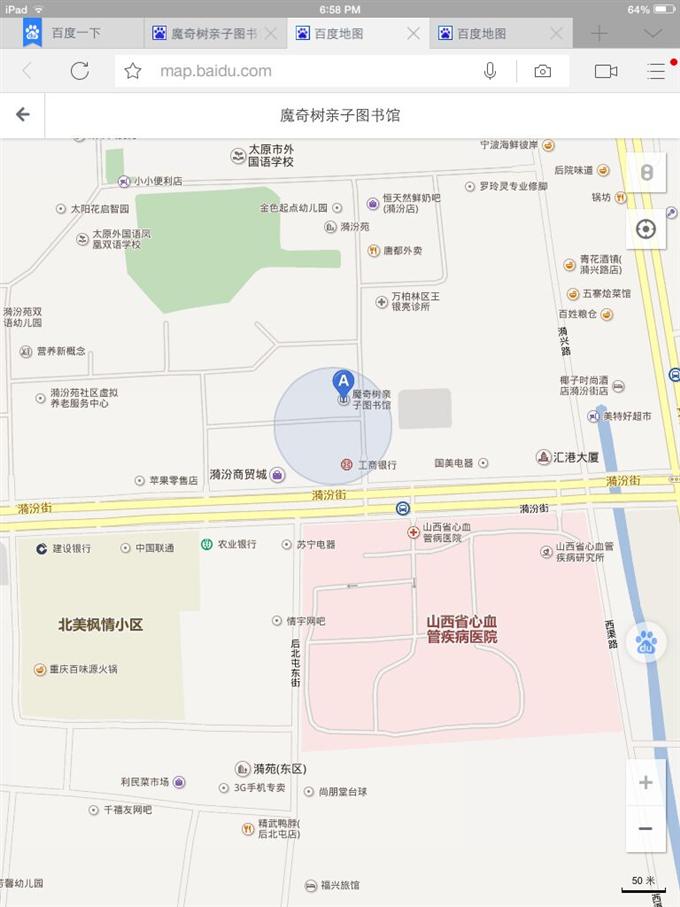The width and height of the screenshot is (680, 907).
Task: Open the Baidu paw floating button
Action: click(646, 641)
